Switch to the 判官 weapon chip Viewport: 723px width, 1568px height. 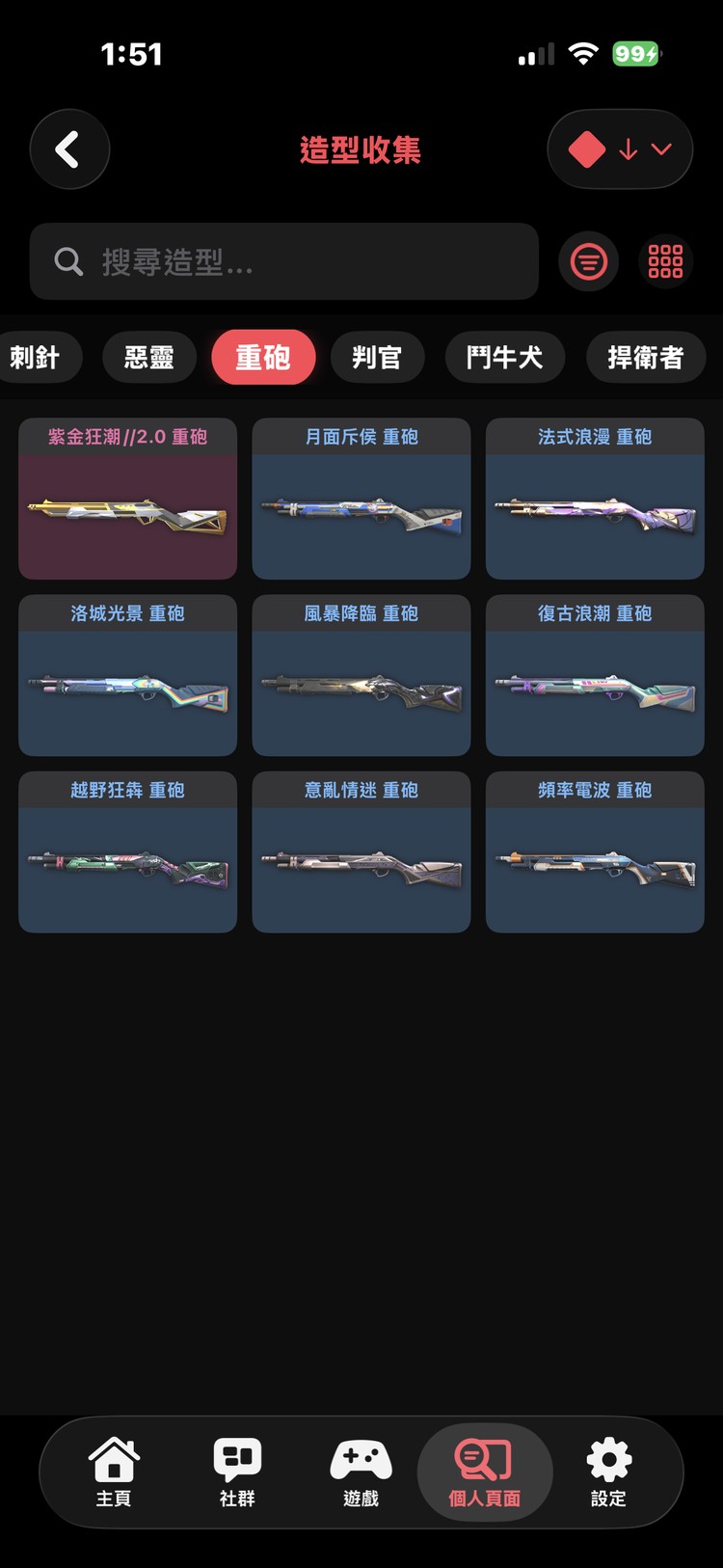tap(377, 357)
